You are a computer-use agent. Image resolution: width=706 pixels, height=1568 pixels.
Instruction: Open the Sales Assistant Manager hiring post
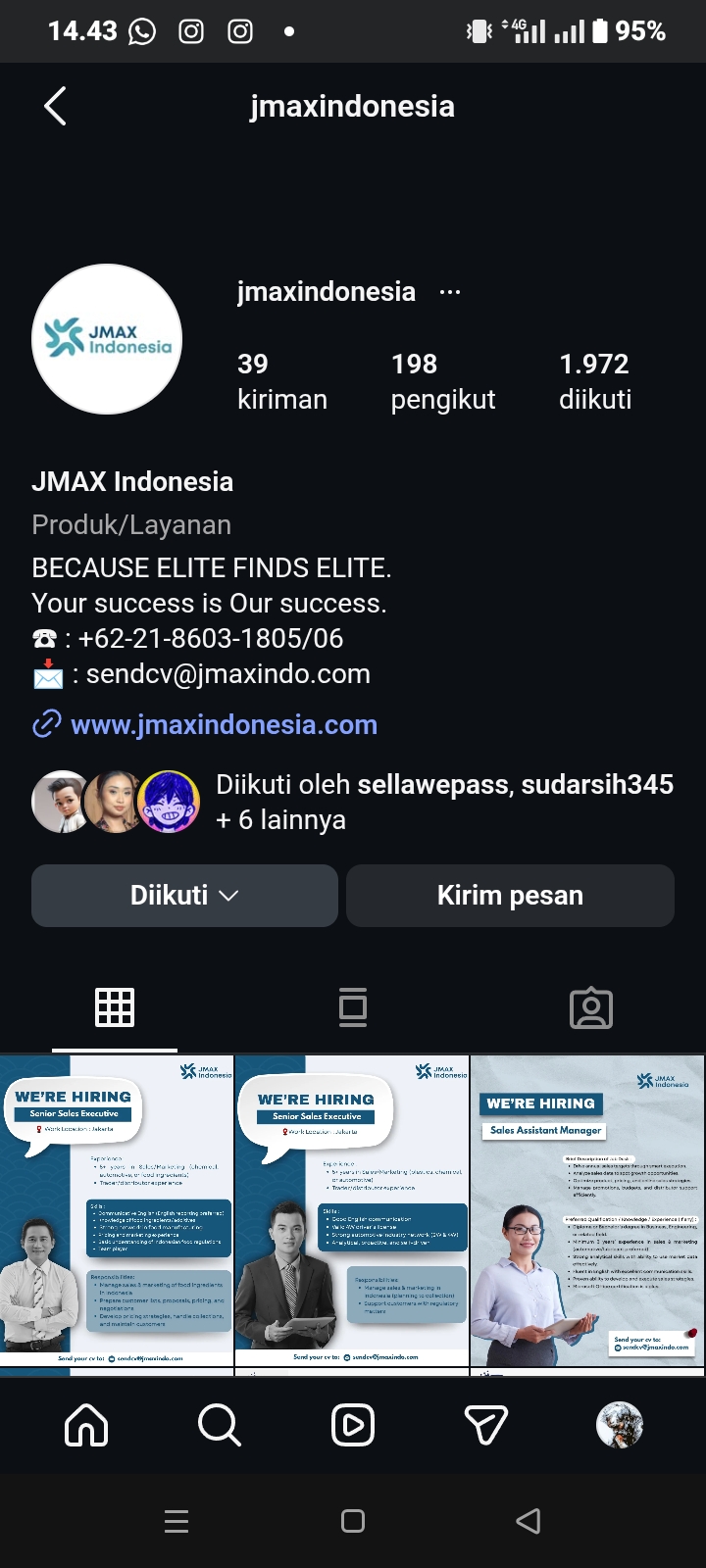[x=587, y=1210]
